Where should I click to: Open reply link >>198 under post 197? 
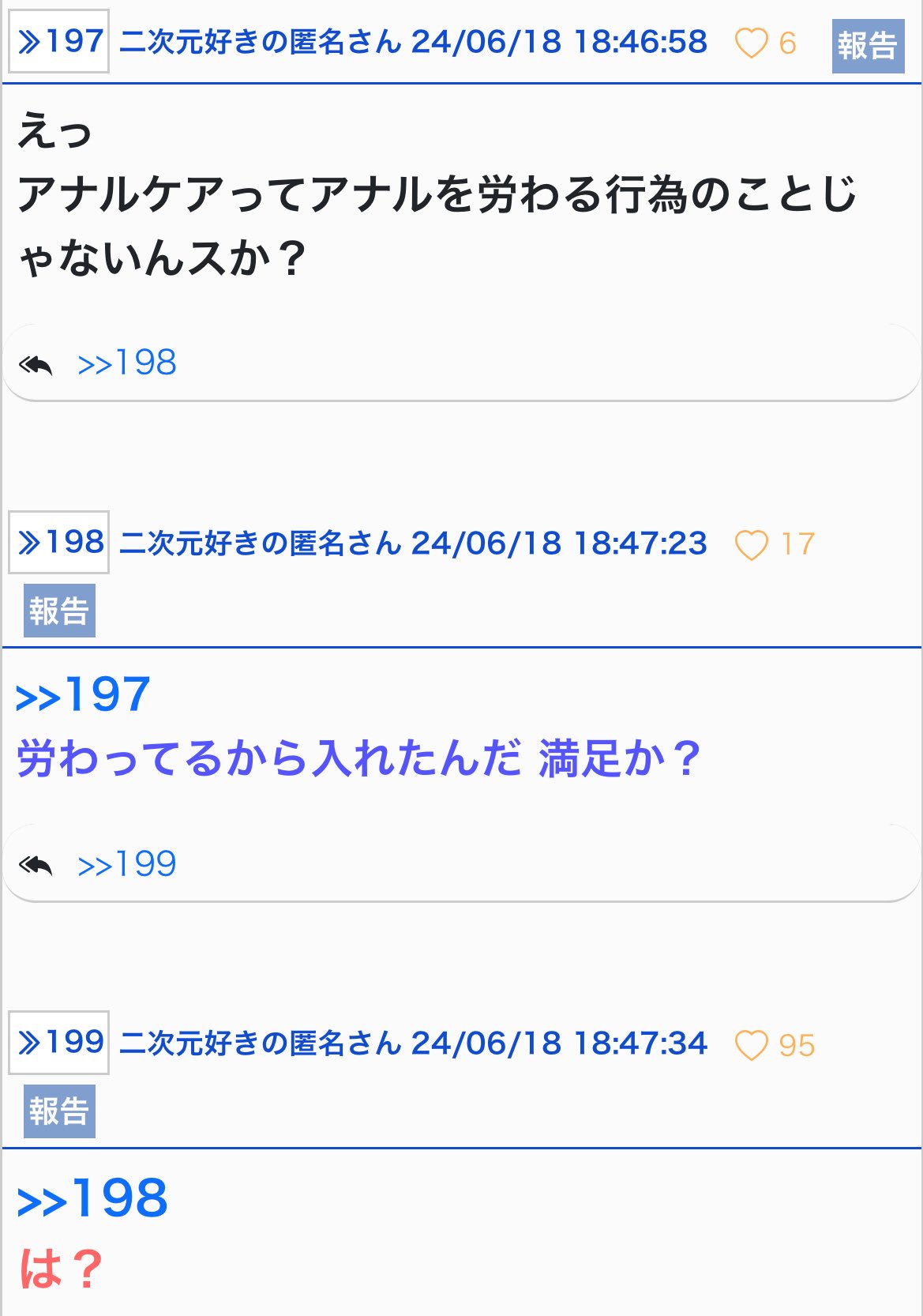click(x=126, y=363)
